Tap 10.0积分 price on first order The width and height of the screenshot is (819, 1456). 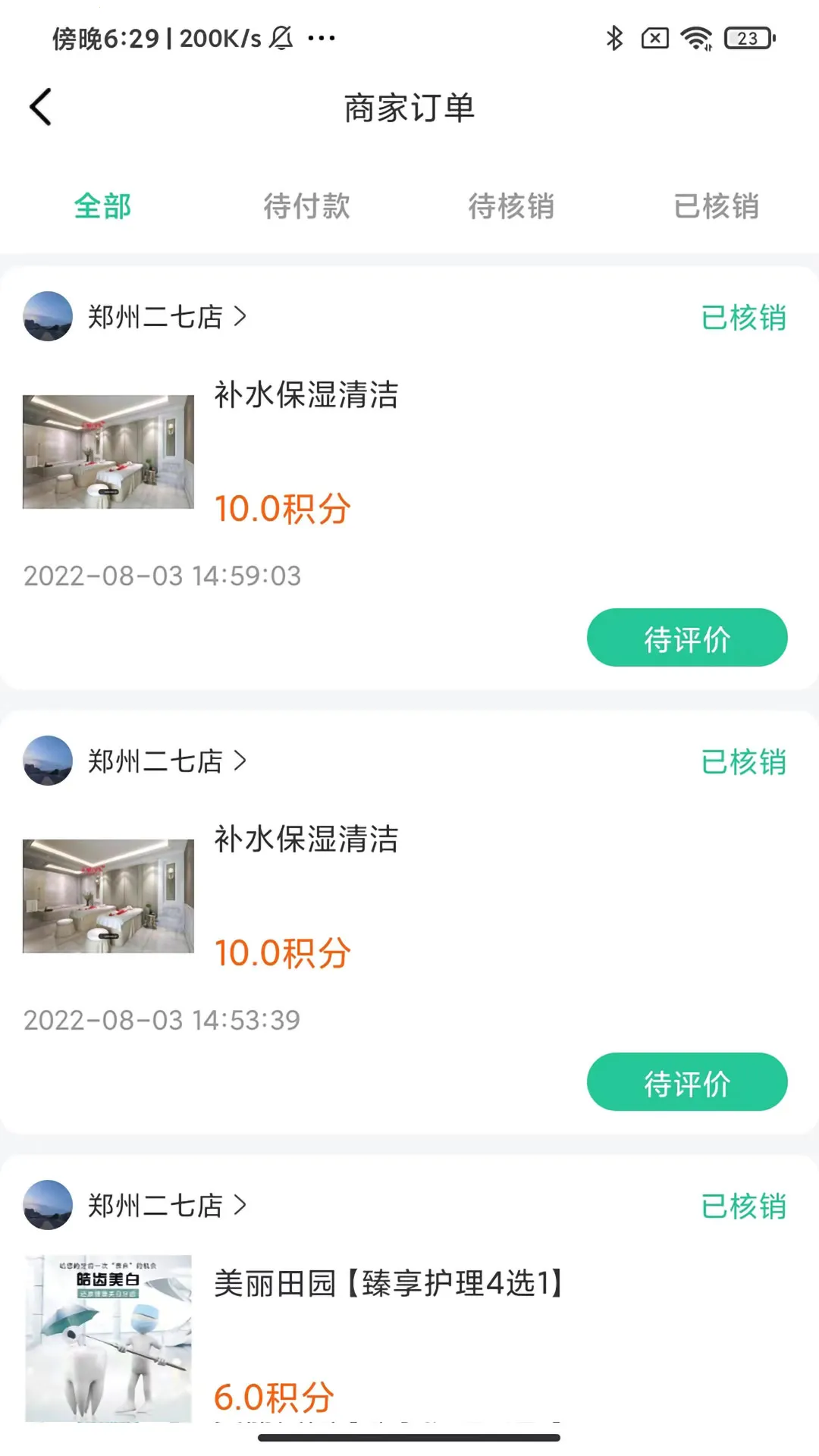pos(281,507)
